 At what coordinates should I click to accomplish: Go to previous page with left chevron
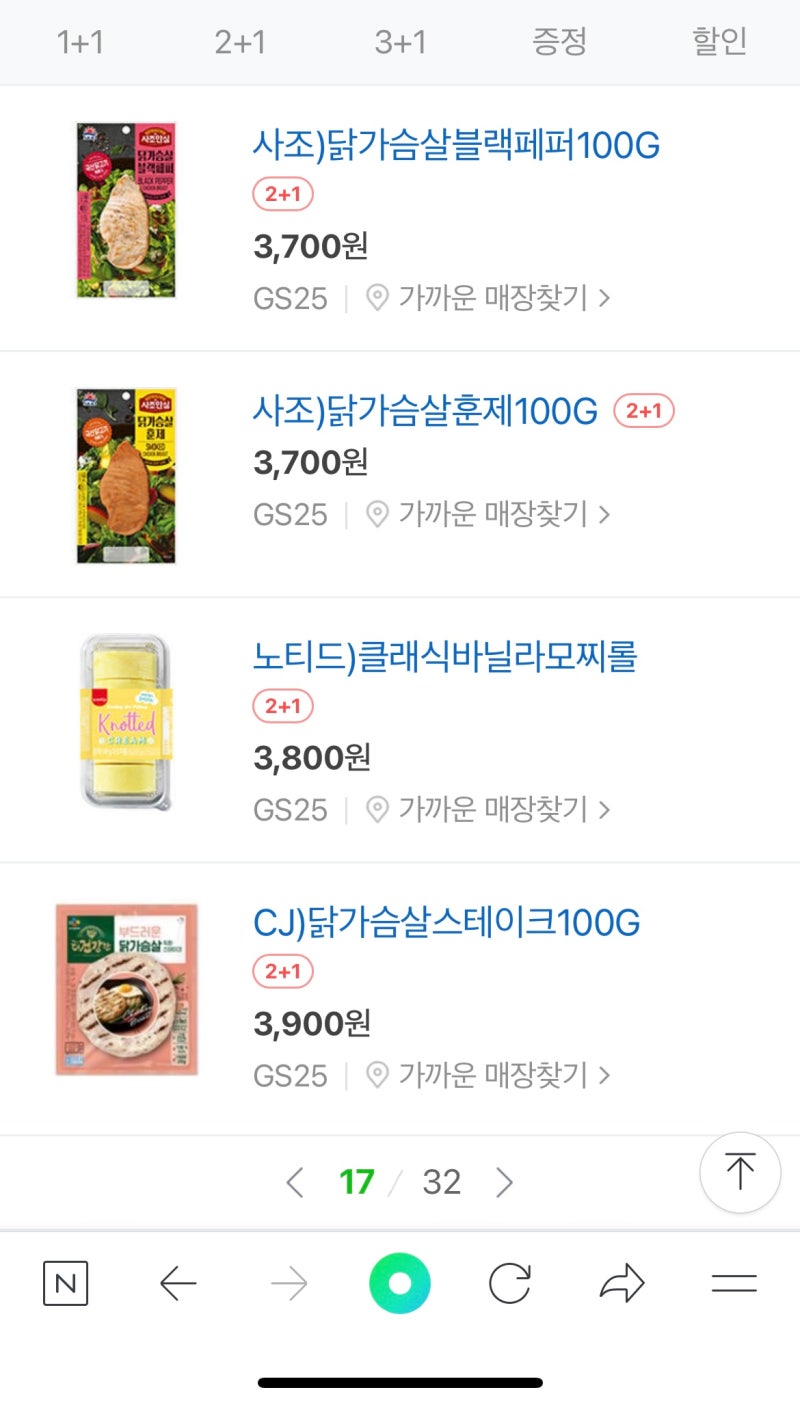[x=295, y=1182]
